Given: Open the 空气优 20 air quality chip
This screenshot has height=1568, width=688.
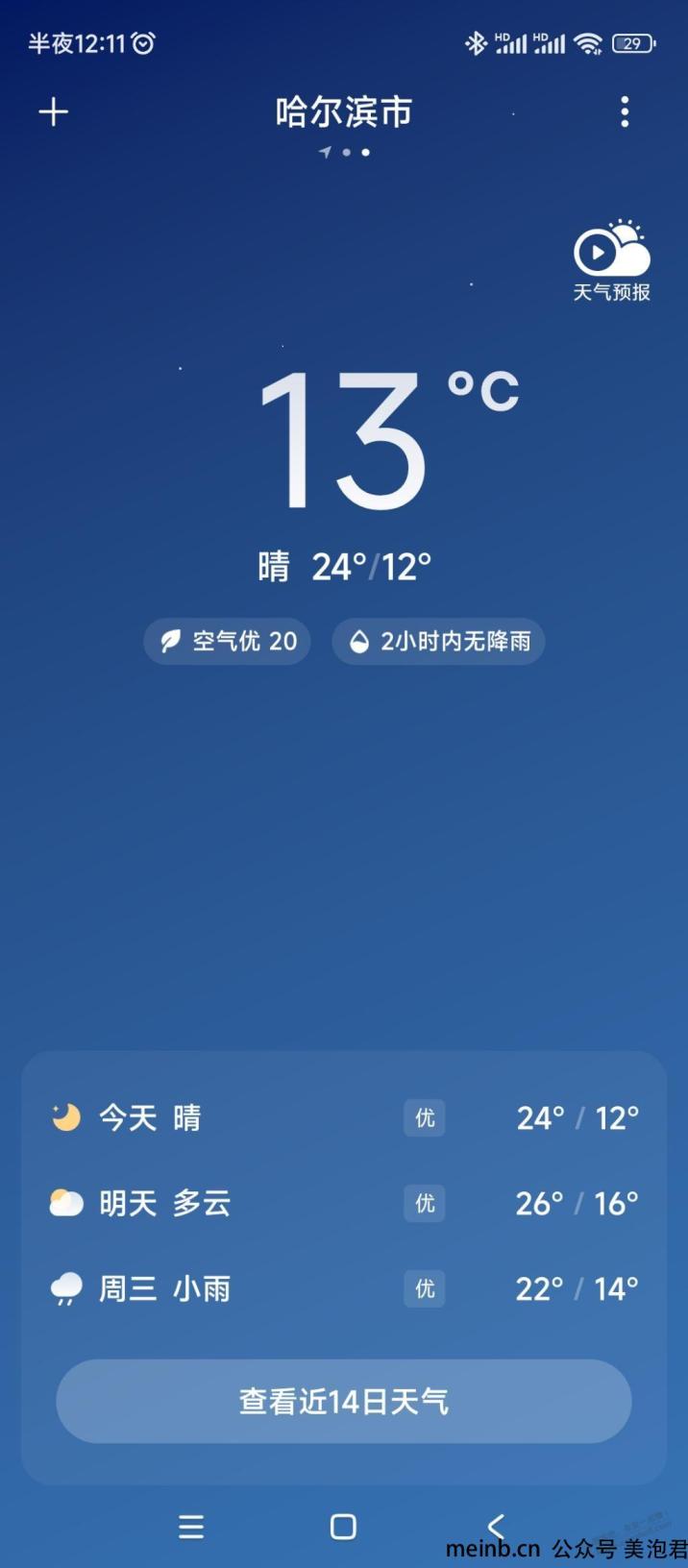Looking at the screenshot, I should 228,641.
